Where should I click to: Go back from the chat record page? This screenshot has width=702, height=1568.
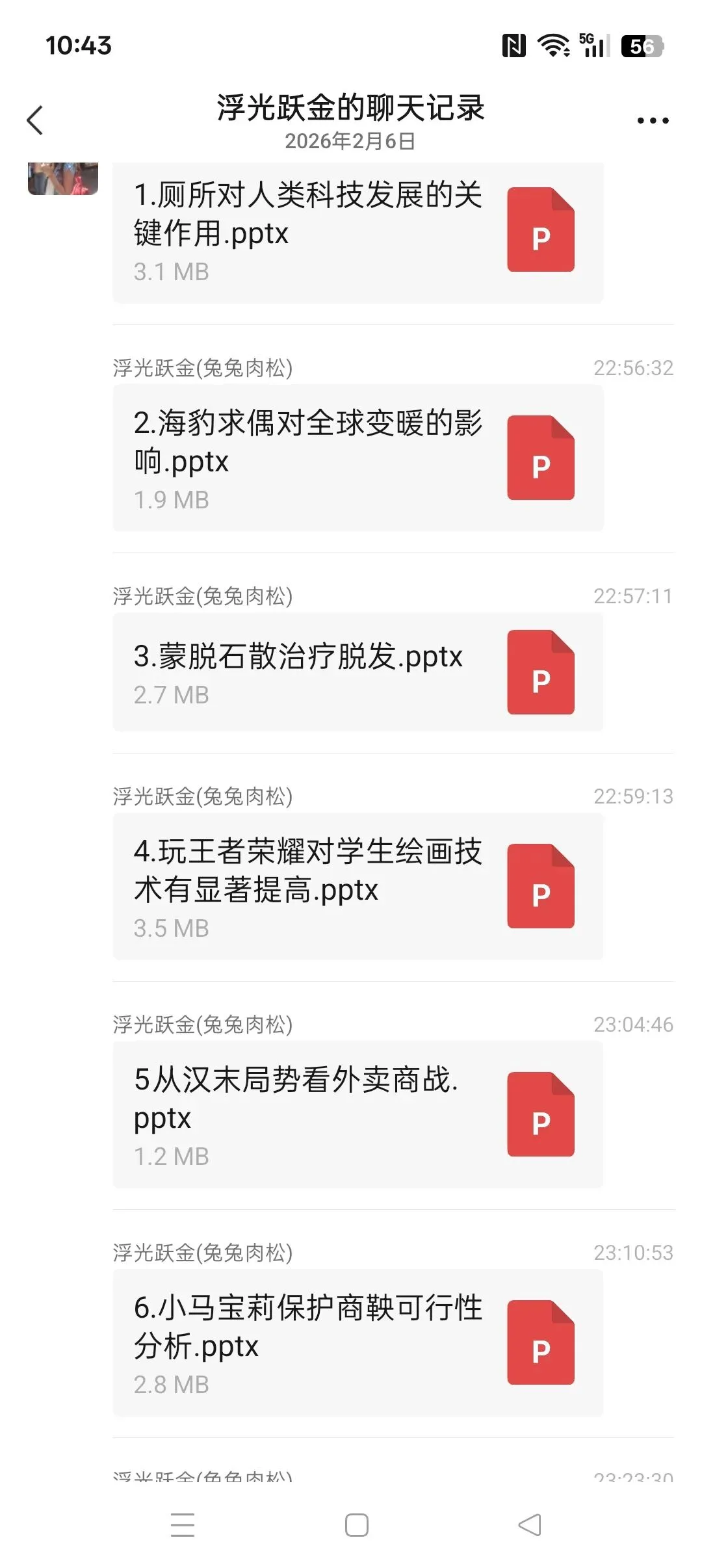click(x=35, y=120)
